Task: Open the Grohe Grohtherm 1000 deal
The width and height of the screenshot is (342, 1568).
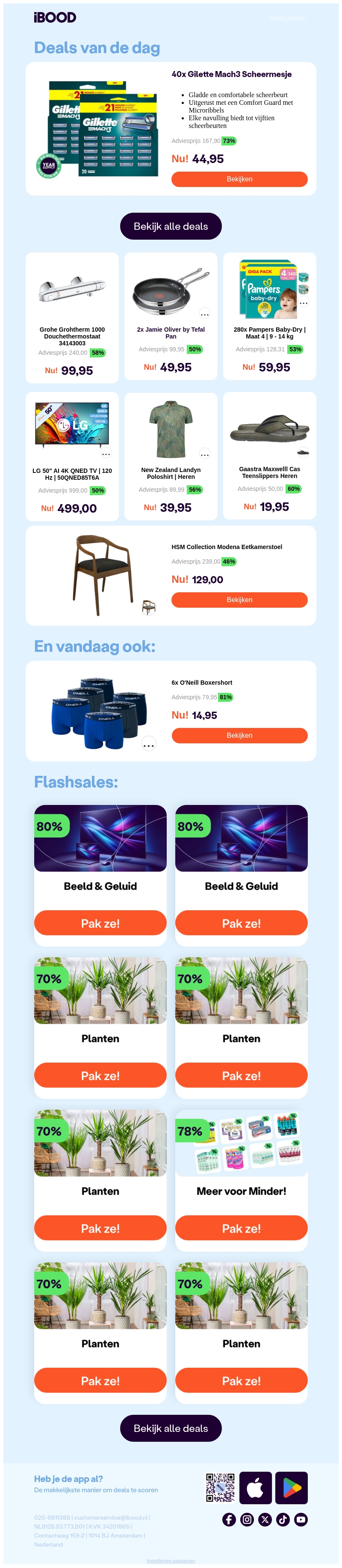Action: [x=72, y=317]
